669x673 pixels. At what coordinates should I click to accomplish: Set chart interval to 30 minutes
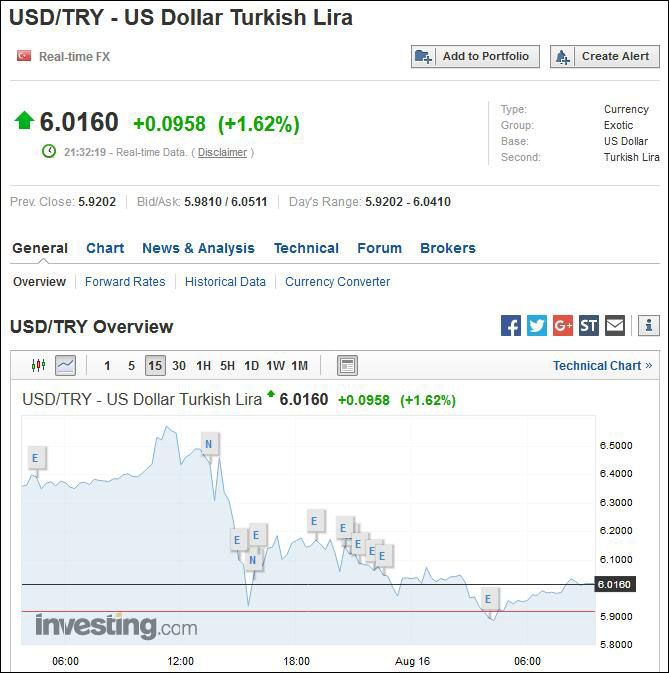tap(179, 365)
